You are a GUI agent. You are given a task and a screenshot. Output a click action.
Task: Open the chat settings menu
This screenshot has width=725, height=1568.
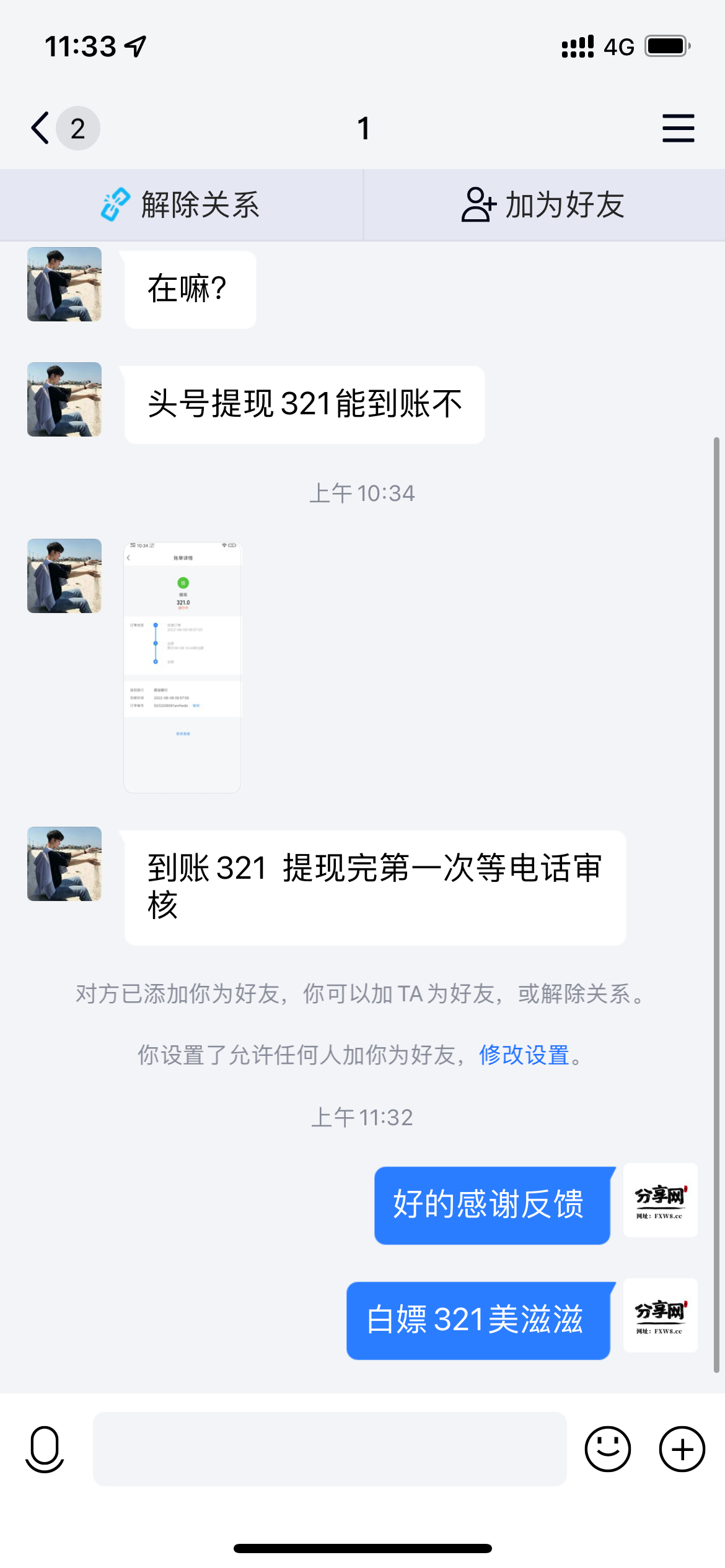coord(678,128)
